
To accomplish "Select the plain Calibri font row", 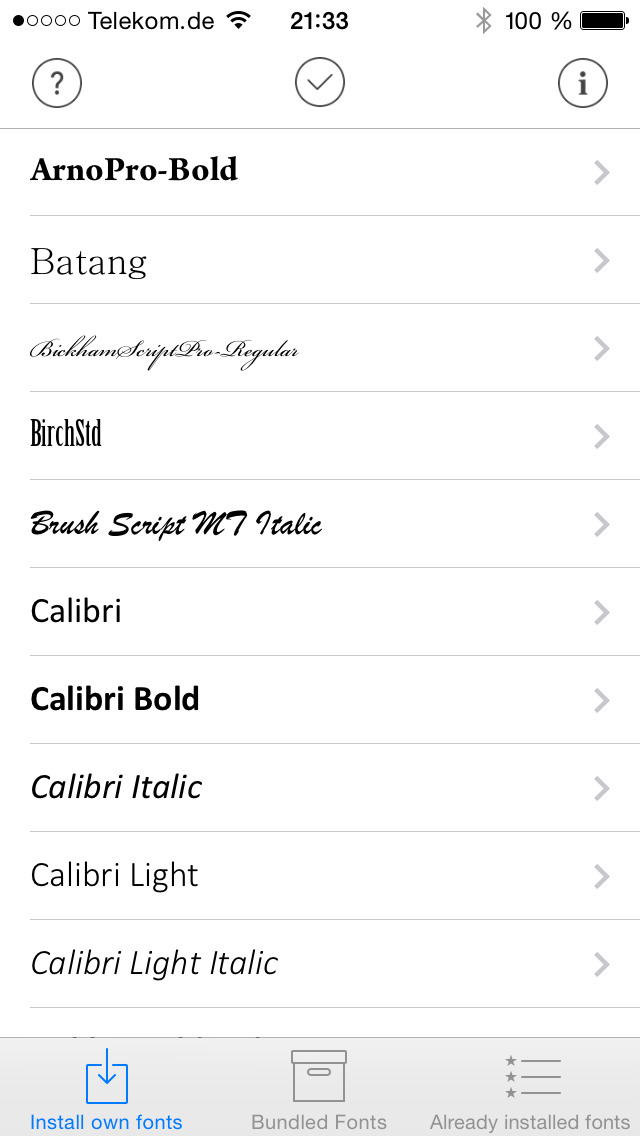I will pyautogui.click(x=320, y=612).
